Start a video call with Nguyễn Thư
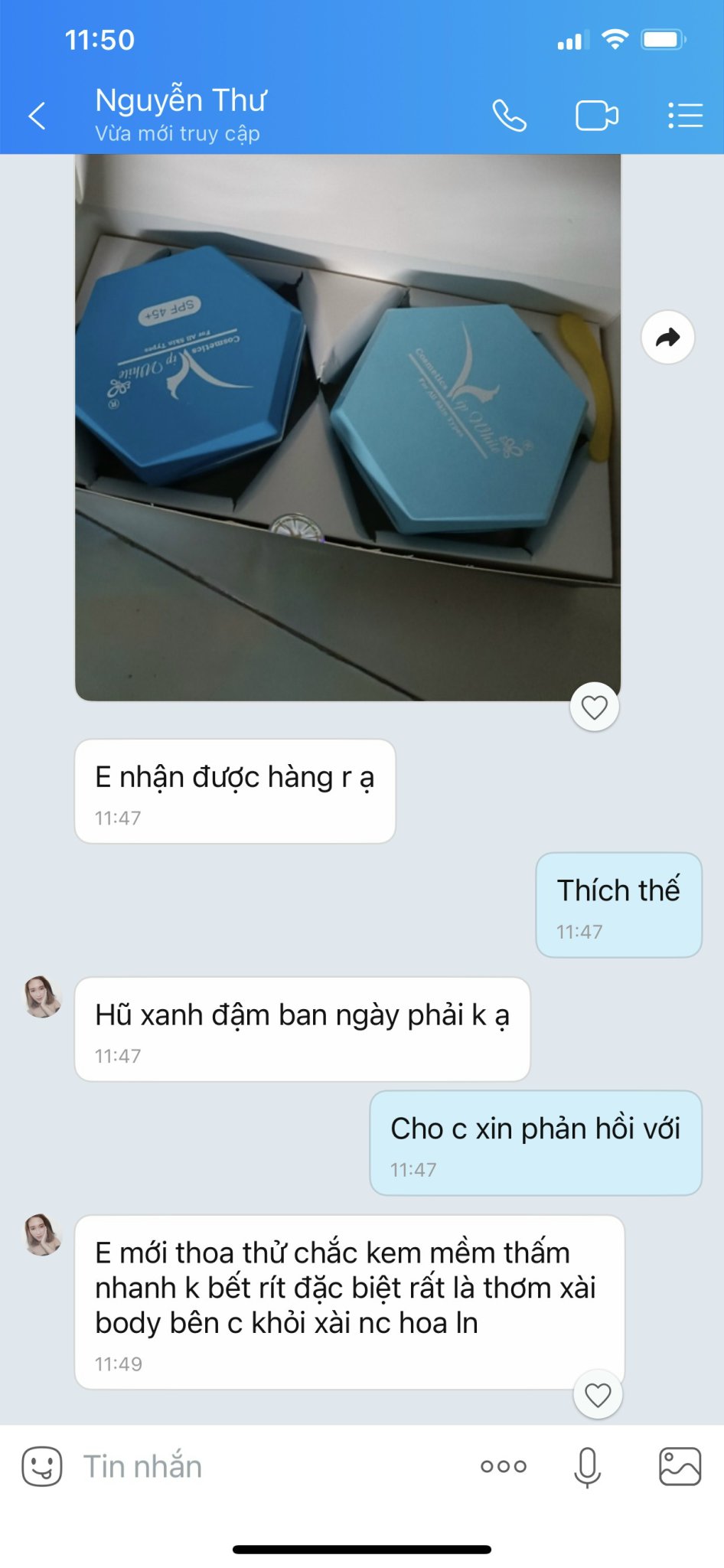This screenshot has height=1568, width=724. tap(596, 116)
